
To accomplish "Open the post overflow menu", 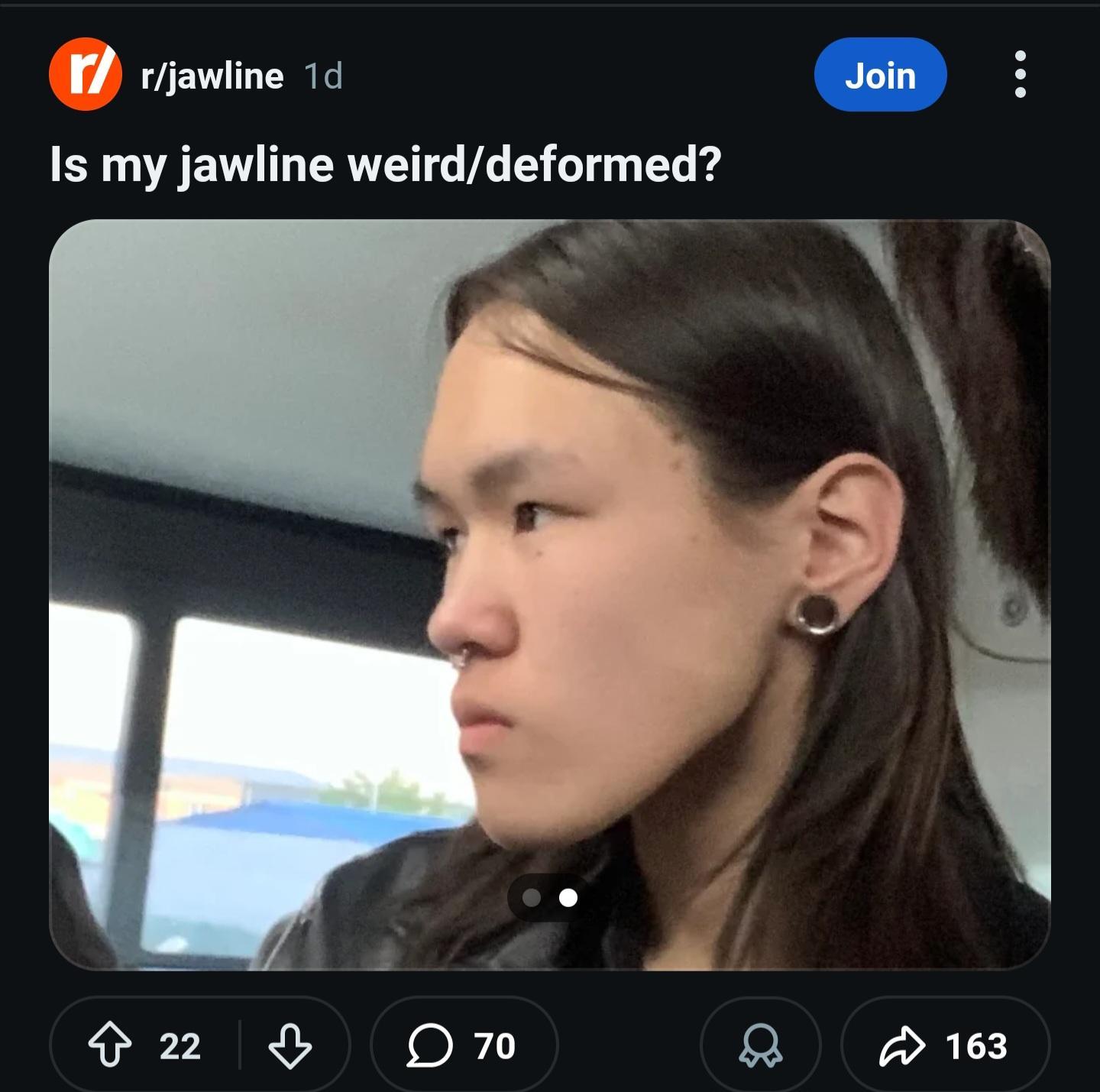I will [1020, 75].
